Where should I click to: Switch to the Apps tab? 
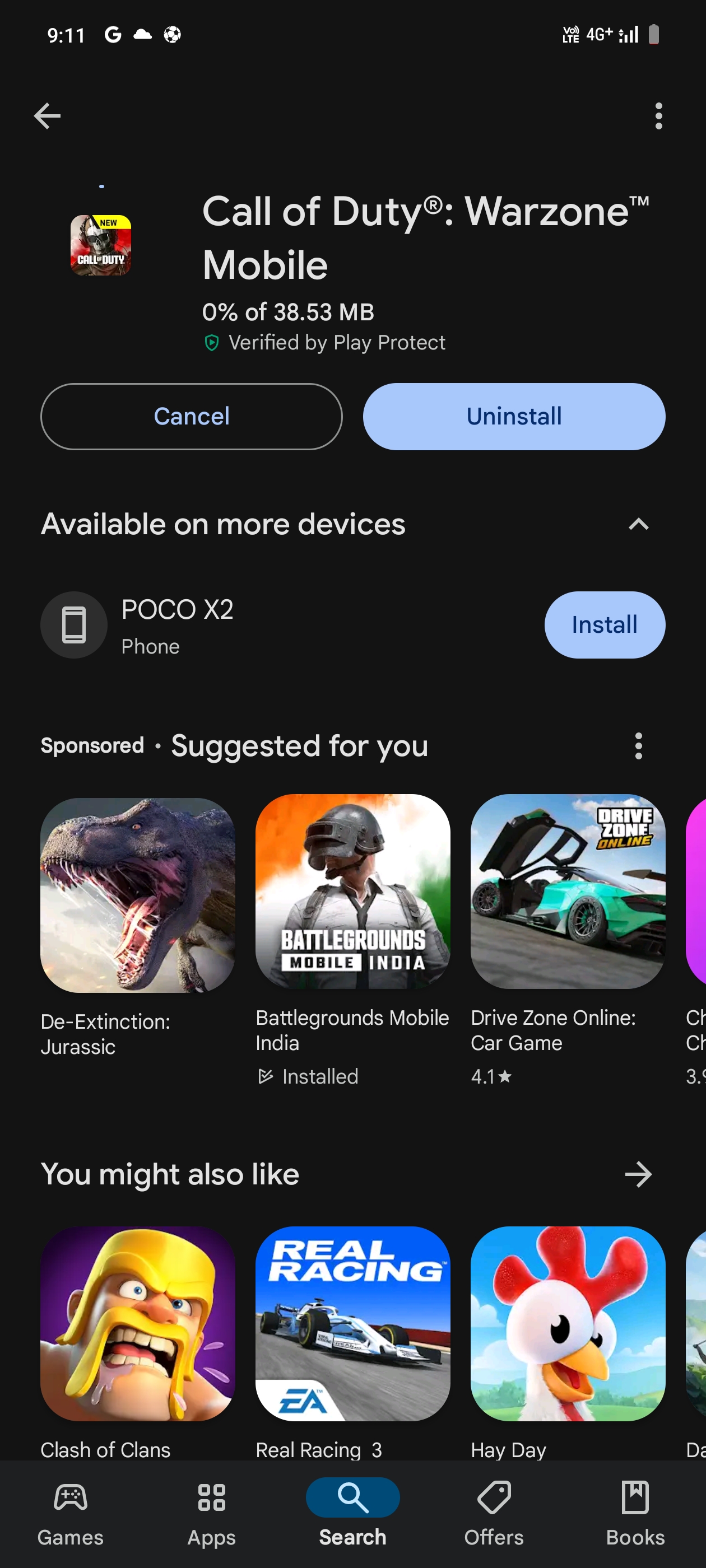(x=211, y=1513)
